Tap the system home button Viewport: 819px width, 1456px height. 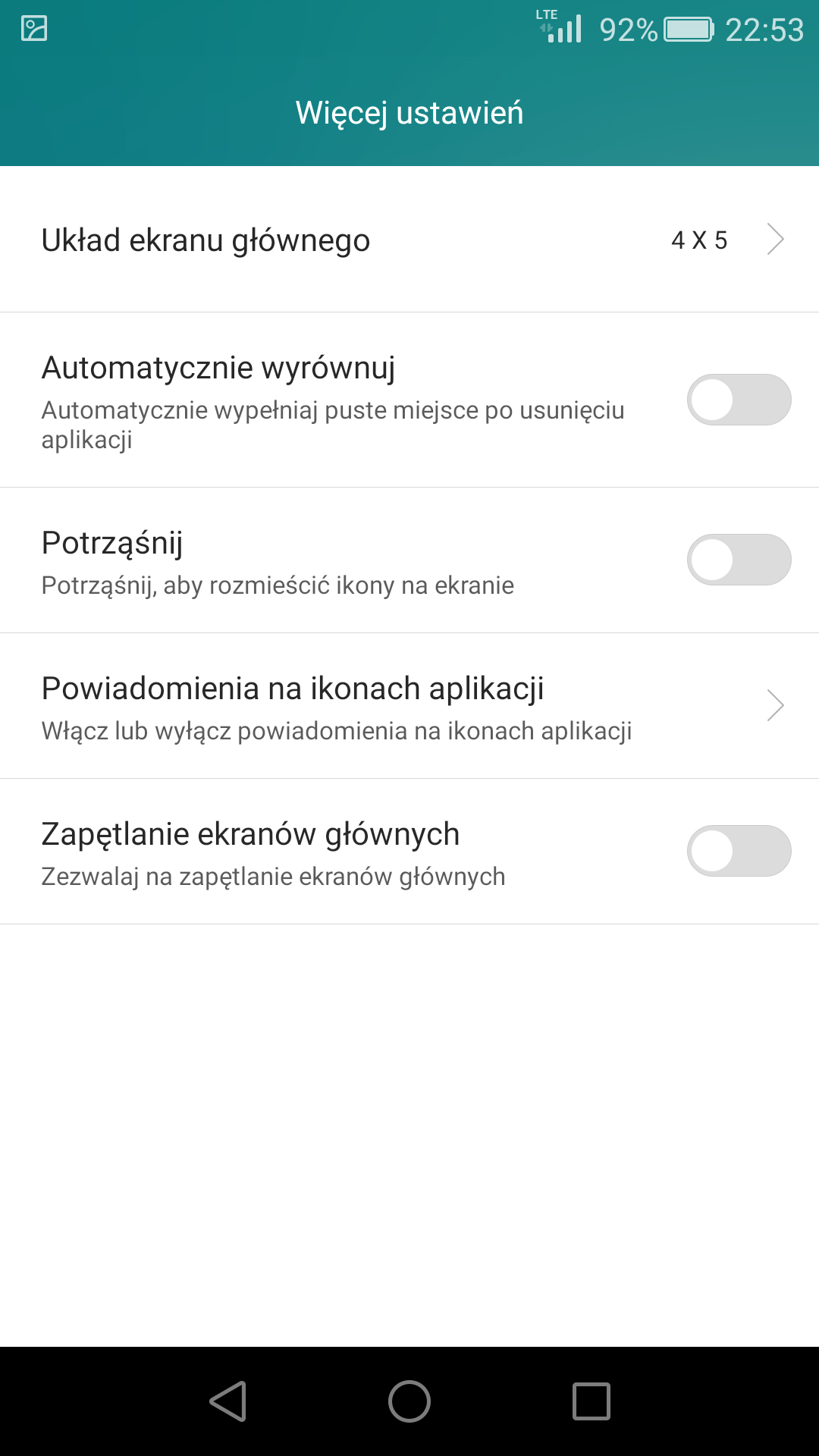tap(409, 1401)
